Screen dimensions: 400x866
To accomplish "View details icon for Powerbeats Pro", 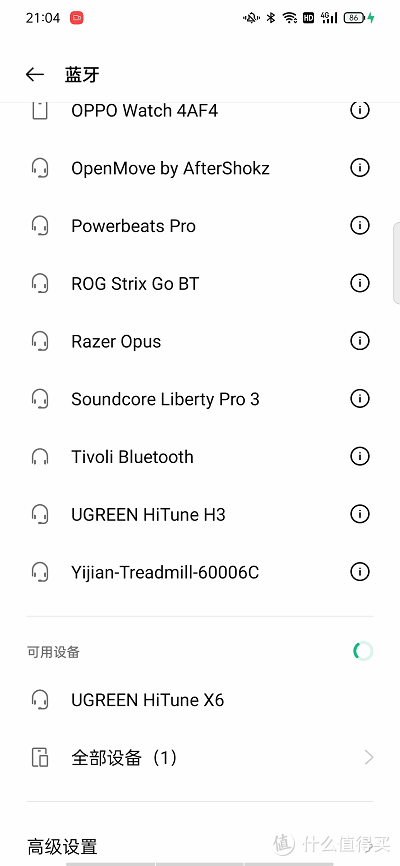I will (x=360, y=225).
